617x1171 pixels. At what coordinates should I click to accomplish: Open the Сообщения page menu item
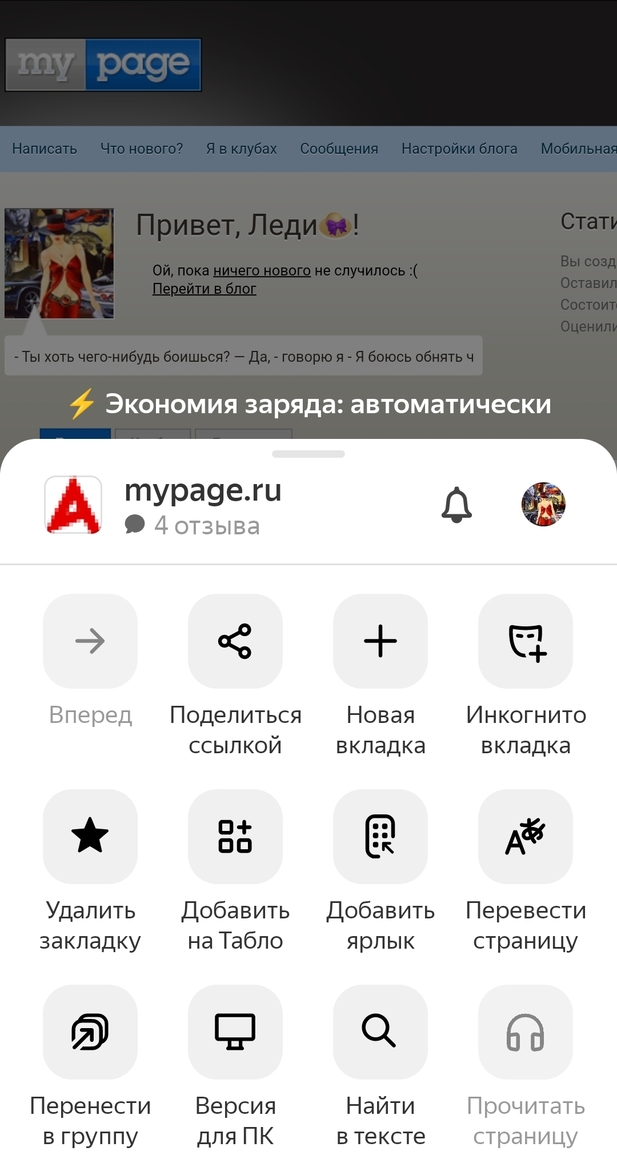tap(339, 149)
